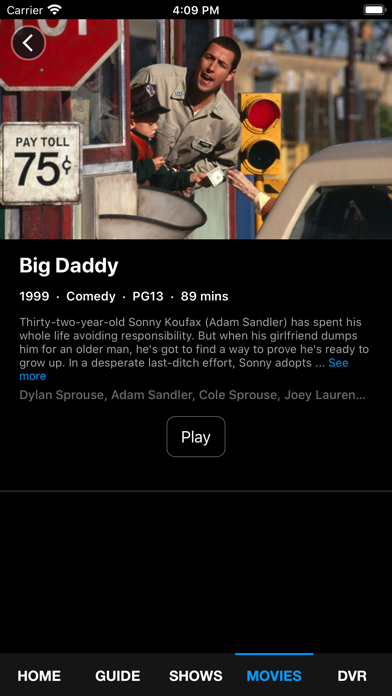This screenshot has height=696, width=392.
Task: Go back using the arrow button
Action: pyautogui.click(x=28, y=43)
